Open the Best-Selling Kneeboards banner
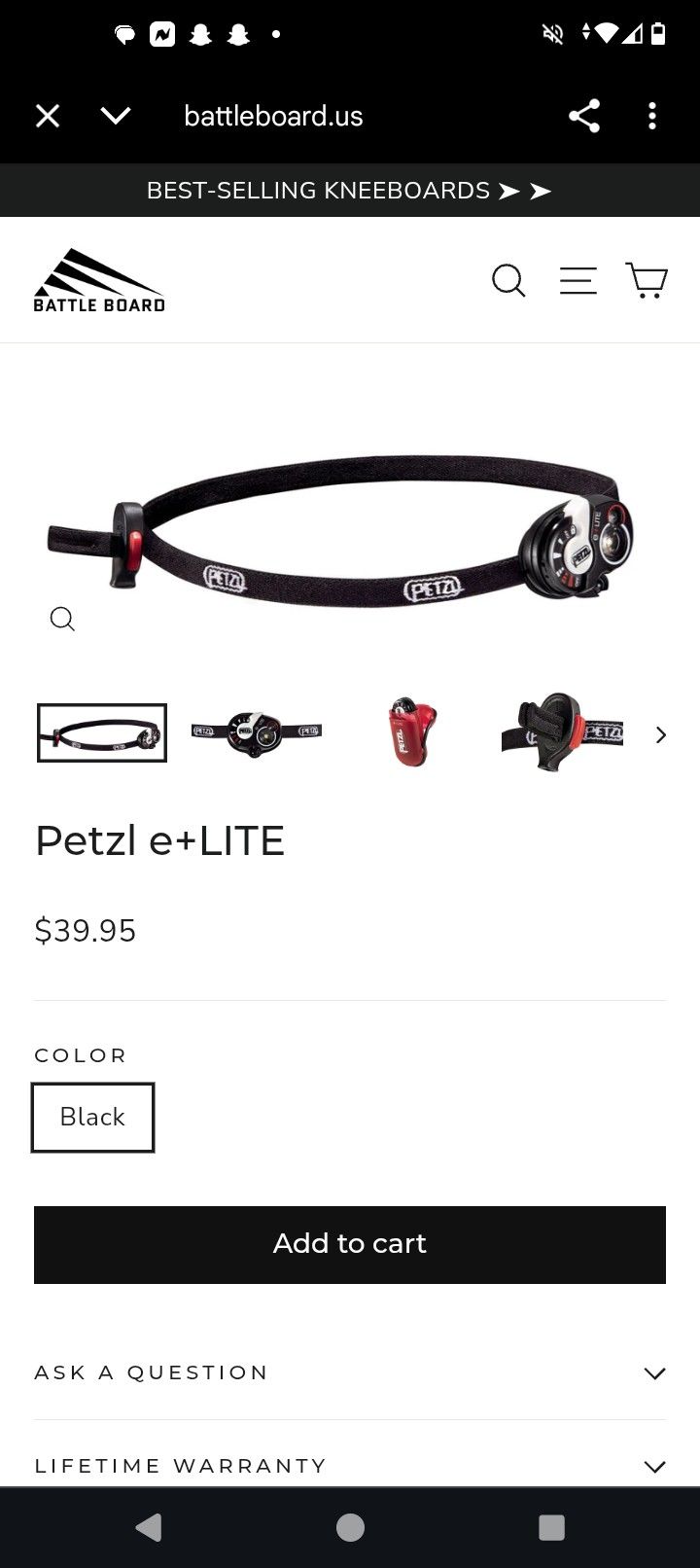The image size is (700, 1568). click(349, 191)
